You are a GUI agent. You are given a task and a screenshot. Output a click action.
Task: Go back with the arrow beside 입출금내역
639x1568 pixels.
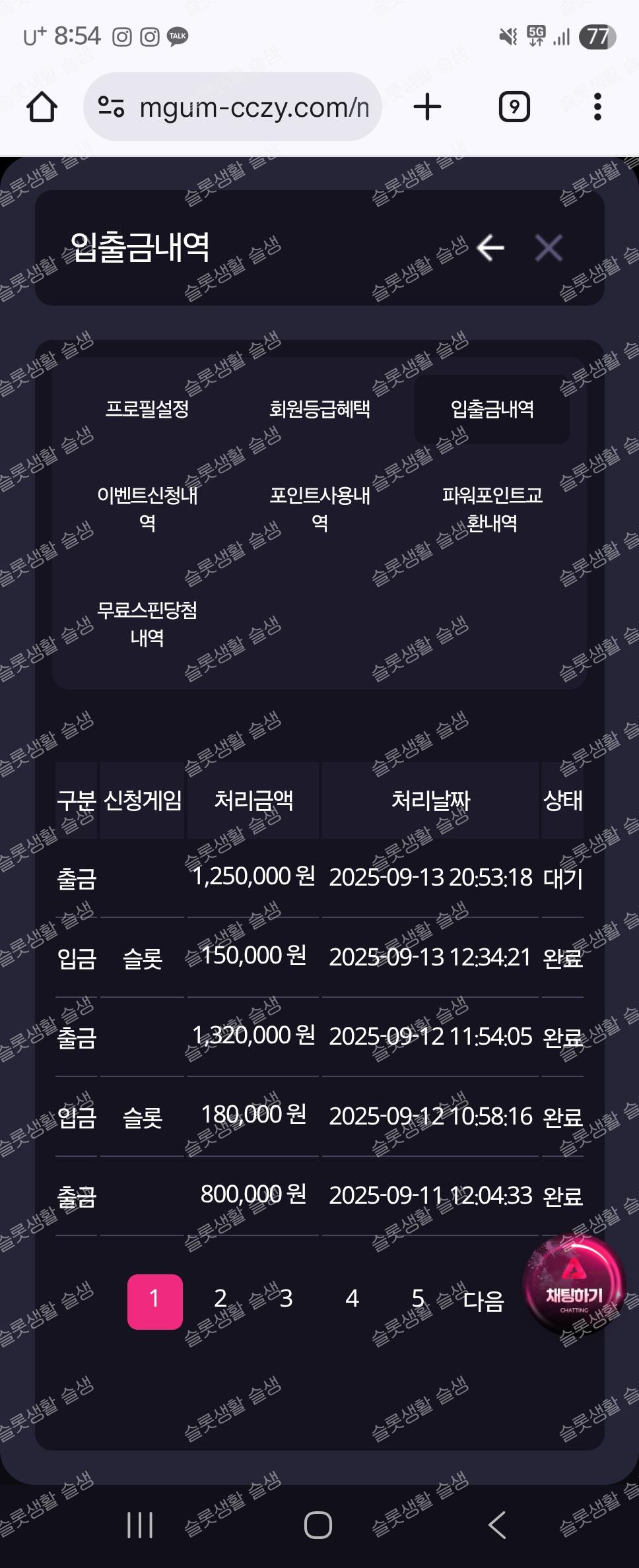490,248
